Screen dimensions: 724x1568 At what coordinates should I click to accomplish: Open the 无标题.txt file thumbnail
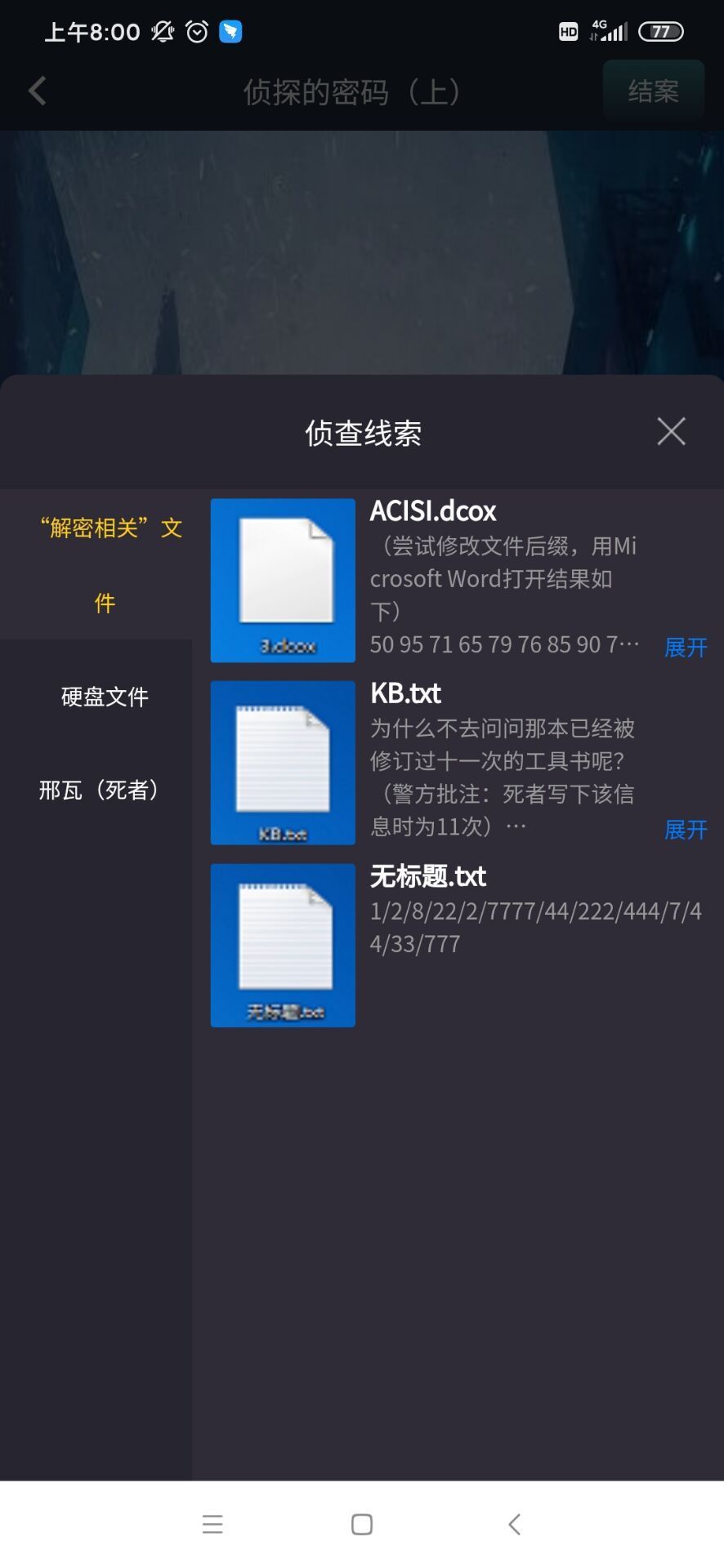pyautogui.click(x=282, y=945)
